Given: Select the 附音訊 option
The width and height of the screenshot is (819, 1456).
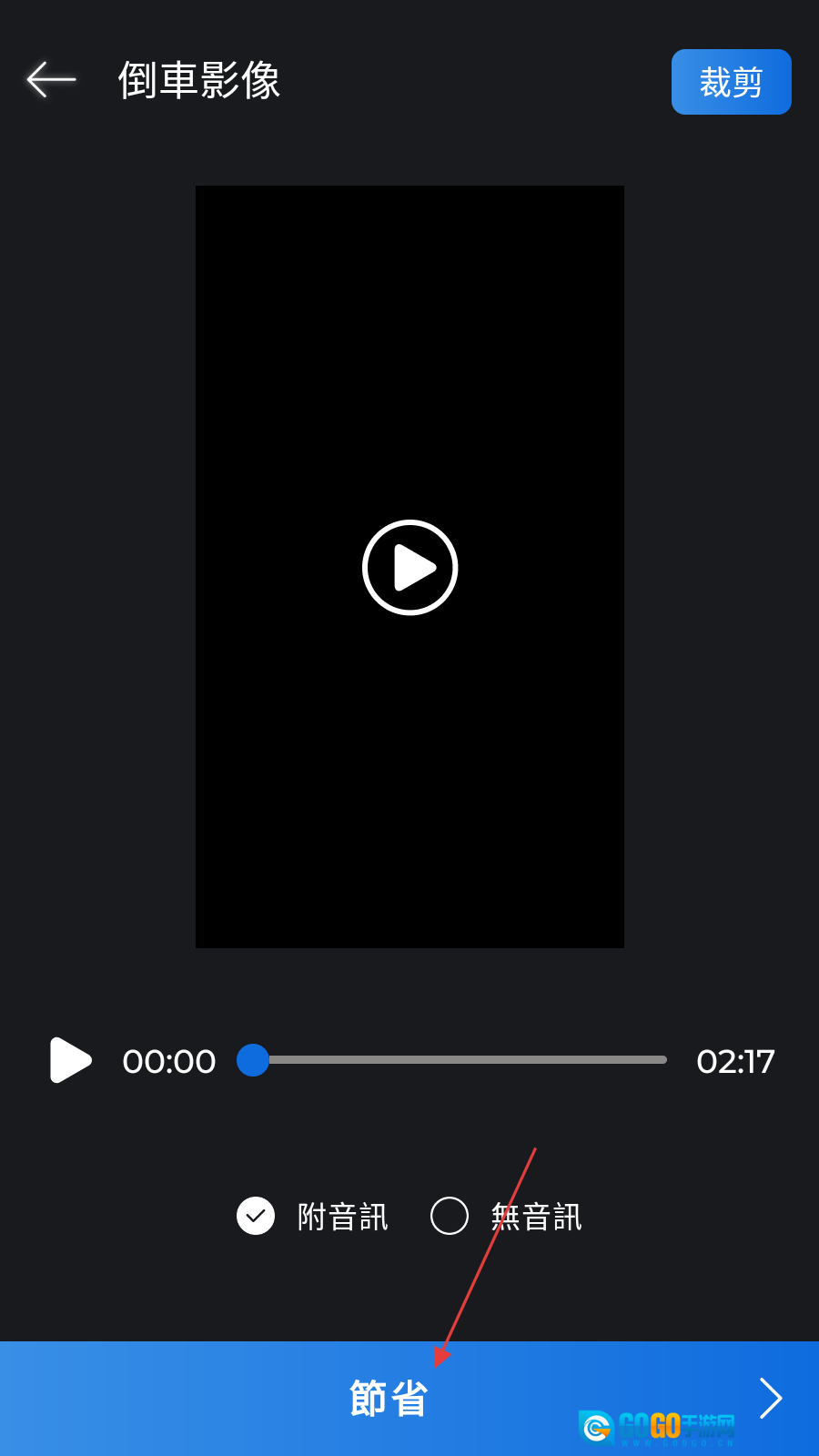Looking at the screenshot, I should coord(312,1217).
